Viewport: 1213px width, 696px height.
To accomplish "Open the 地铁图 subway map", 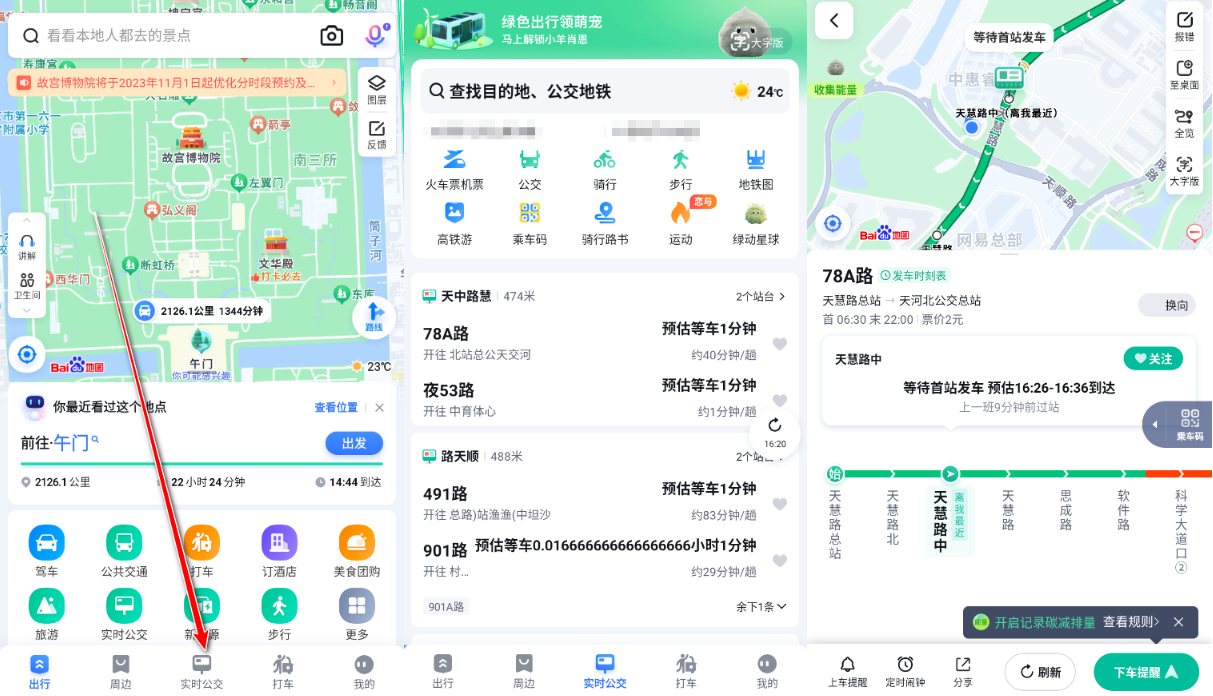I will (x=755, y=169).
